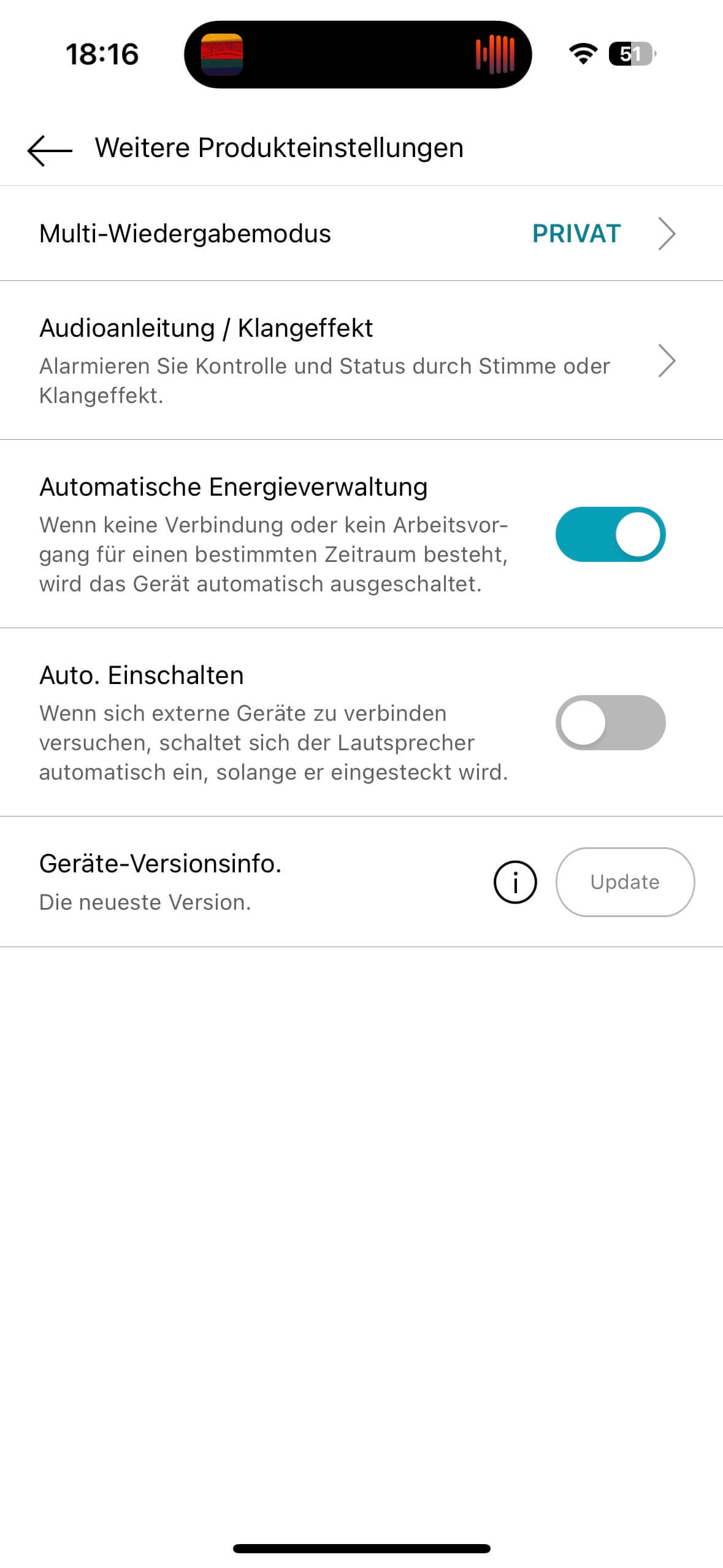Tap the Update button
This screenshot has height=1568, width=723.
(x=624, y=882)
